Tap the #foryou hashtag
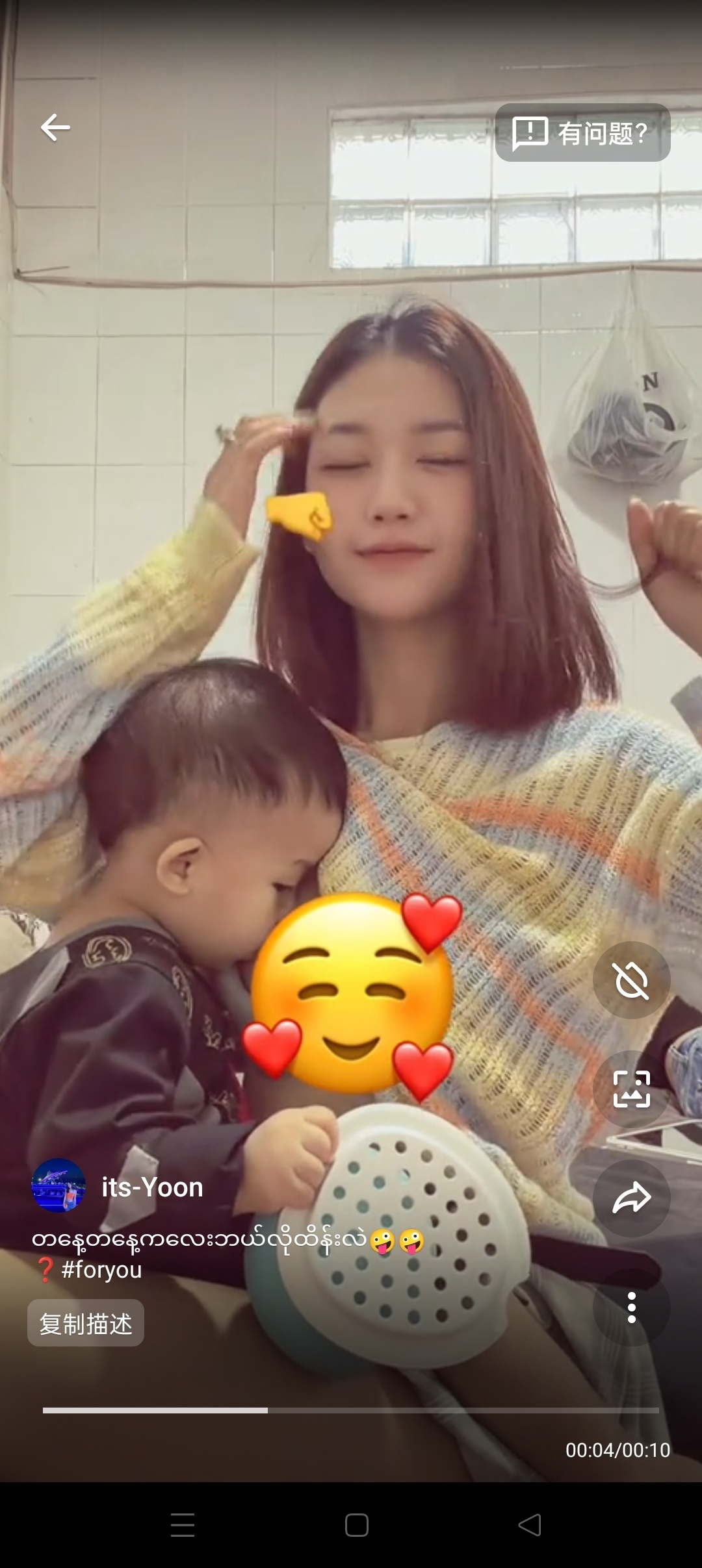The width and height of the screenshot is (702, 1568). (x=101, y=1270)
